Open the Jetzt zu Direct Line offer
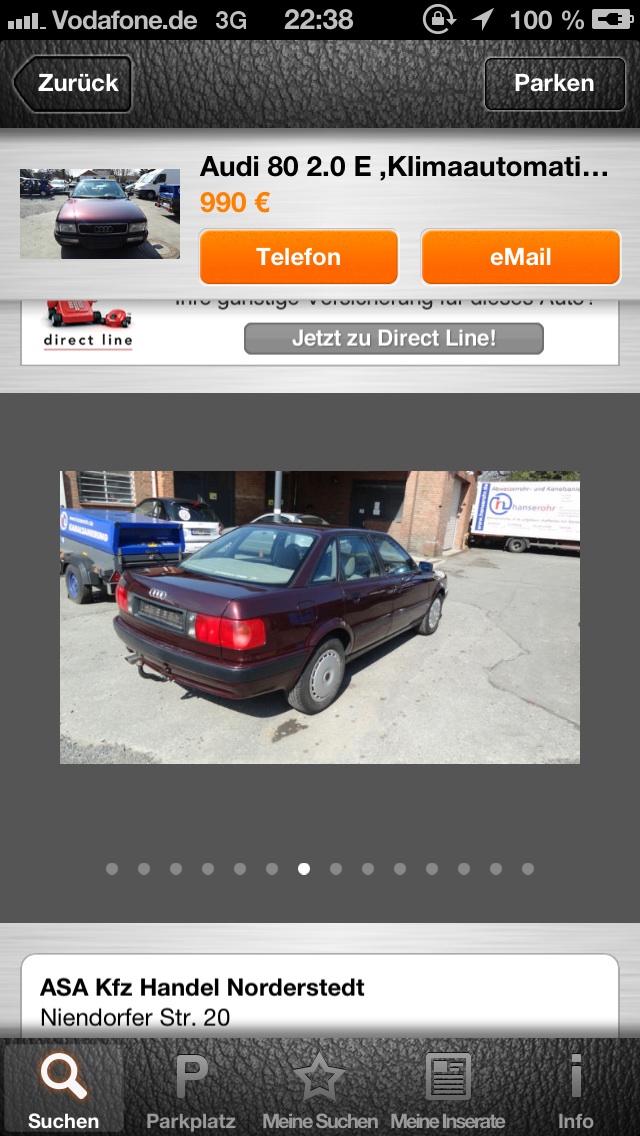The height and width of the screenshot is (1136, 640). pos(393,338)
